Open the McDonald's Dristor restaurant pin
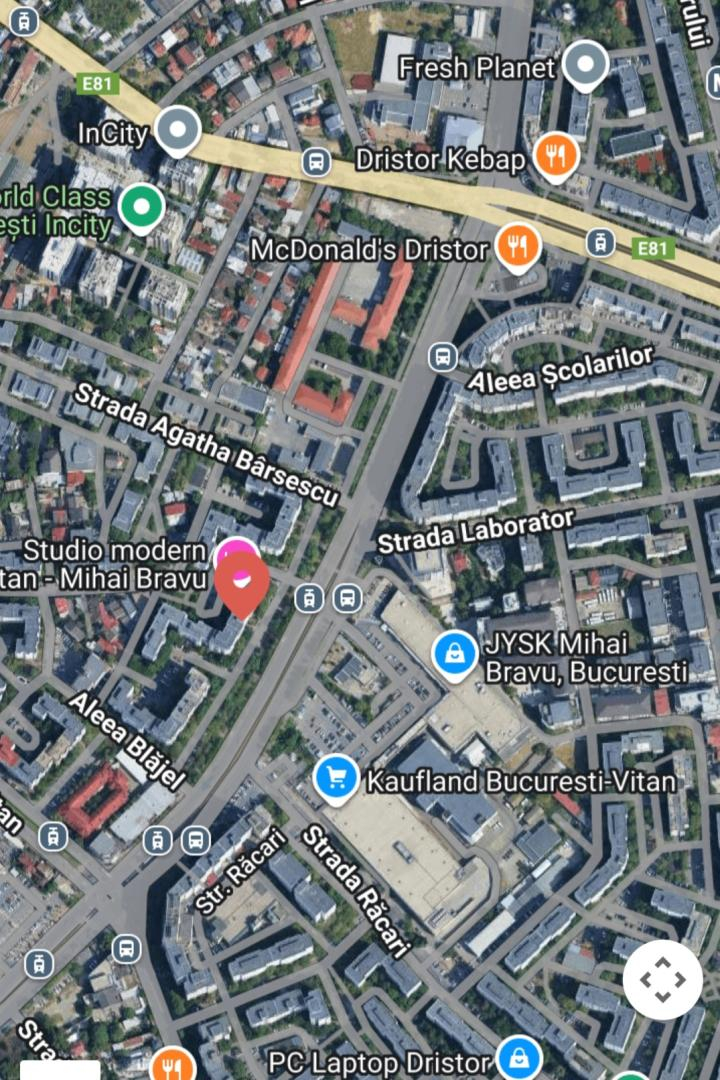The height and width of the screenshot is (1080, 720). point(518,247)
